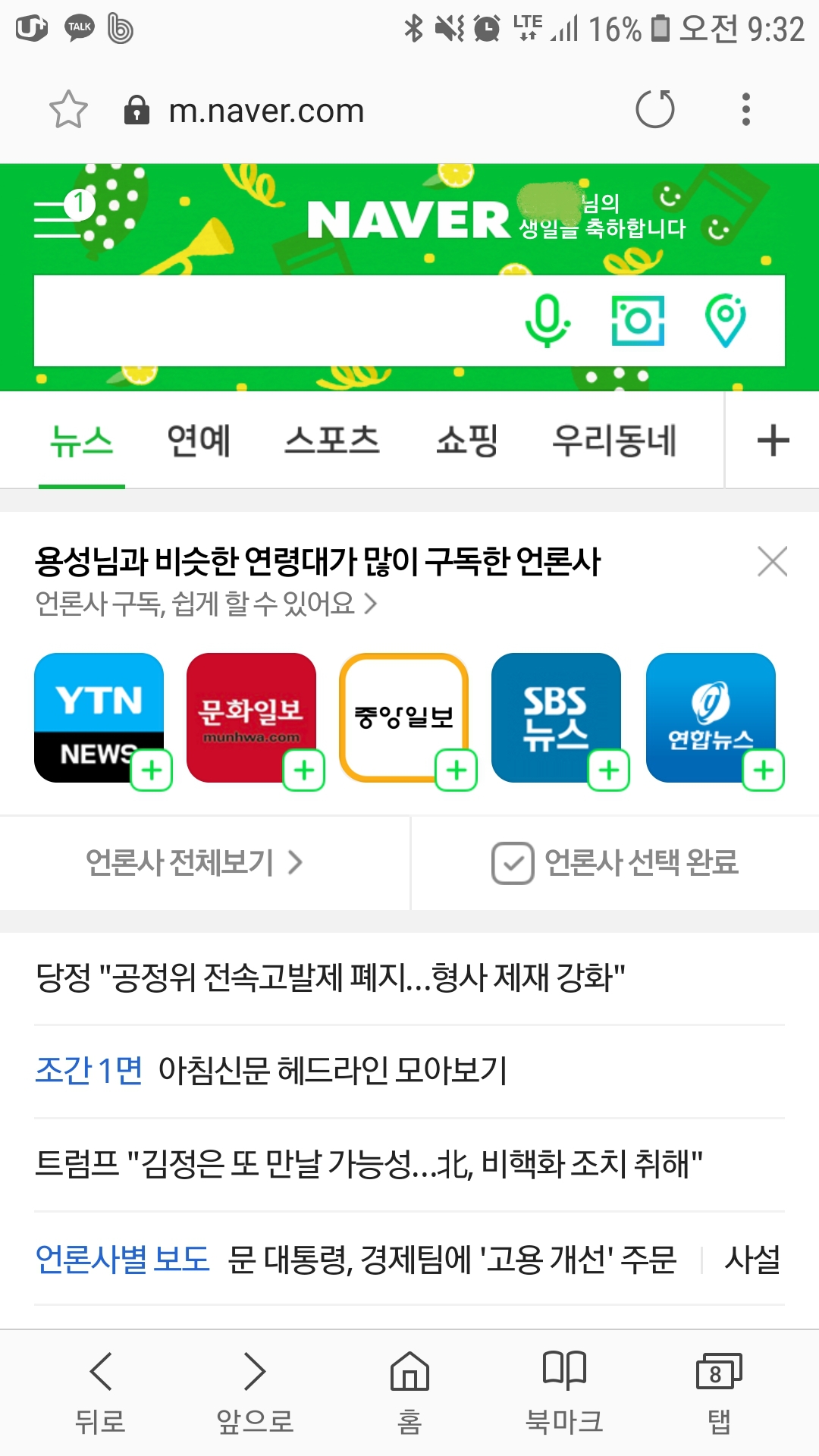Viewport: 819px width, 1456px height.
Task: Add a new tab with the plus button
Action: (773, 441)
